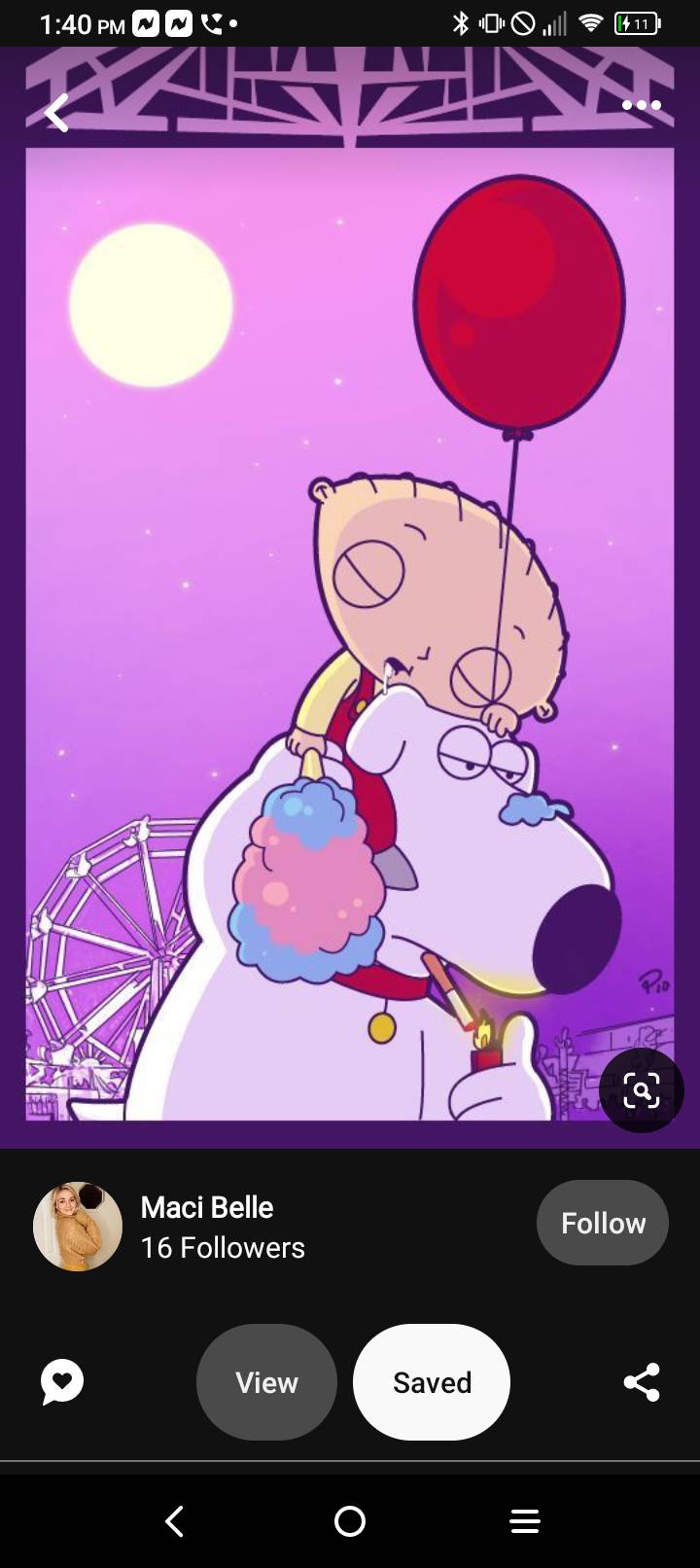Follow Maci Belle
Screen dimensions: 700x1568
[x=602, y=1223]
